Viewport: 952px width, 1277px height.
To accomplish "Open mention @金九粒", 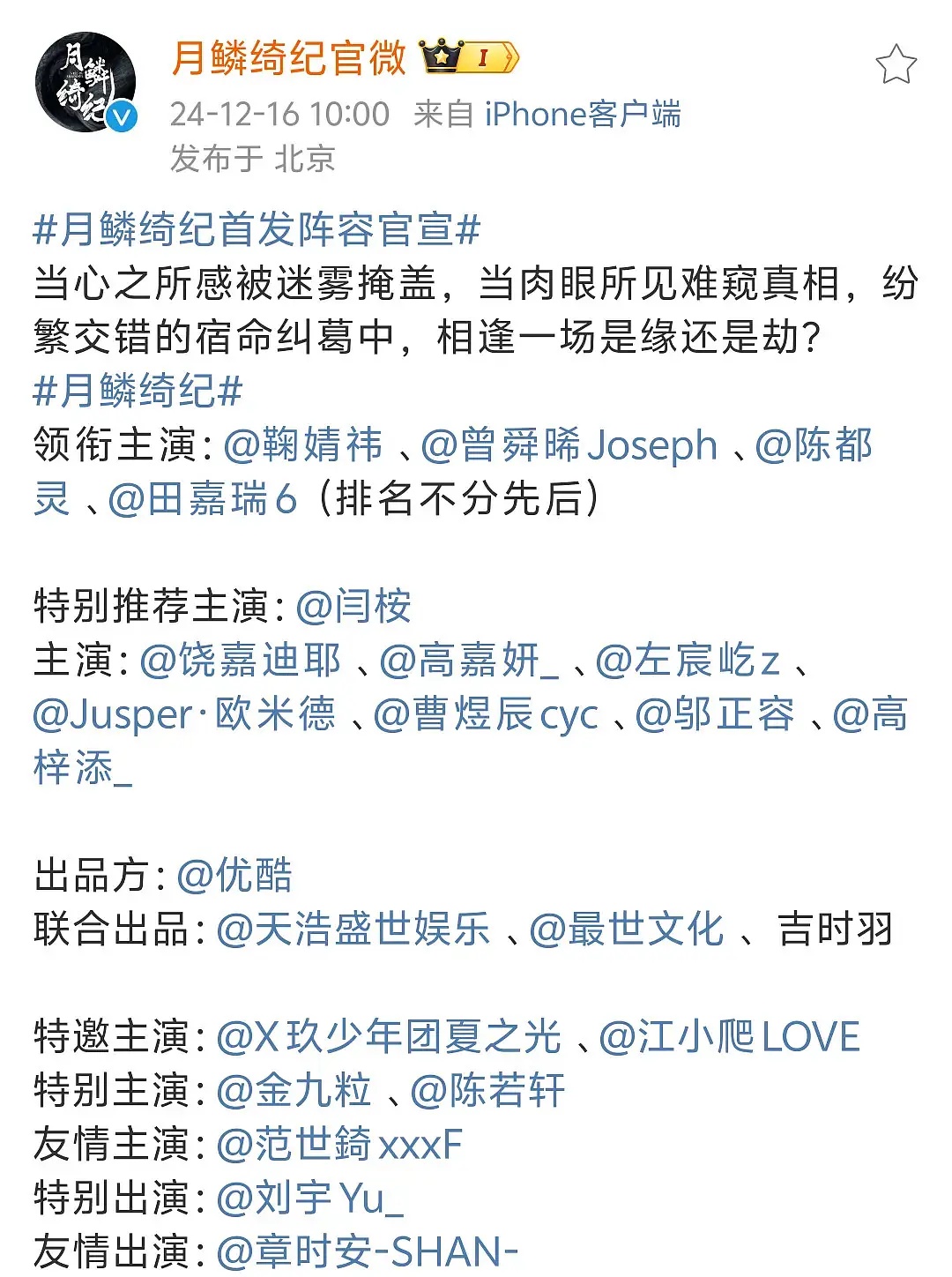I will pyautogui.click(x=294, y=1091).
